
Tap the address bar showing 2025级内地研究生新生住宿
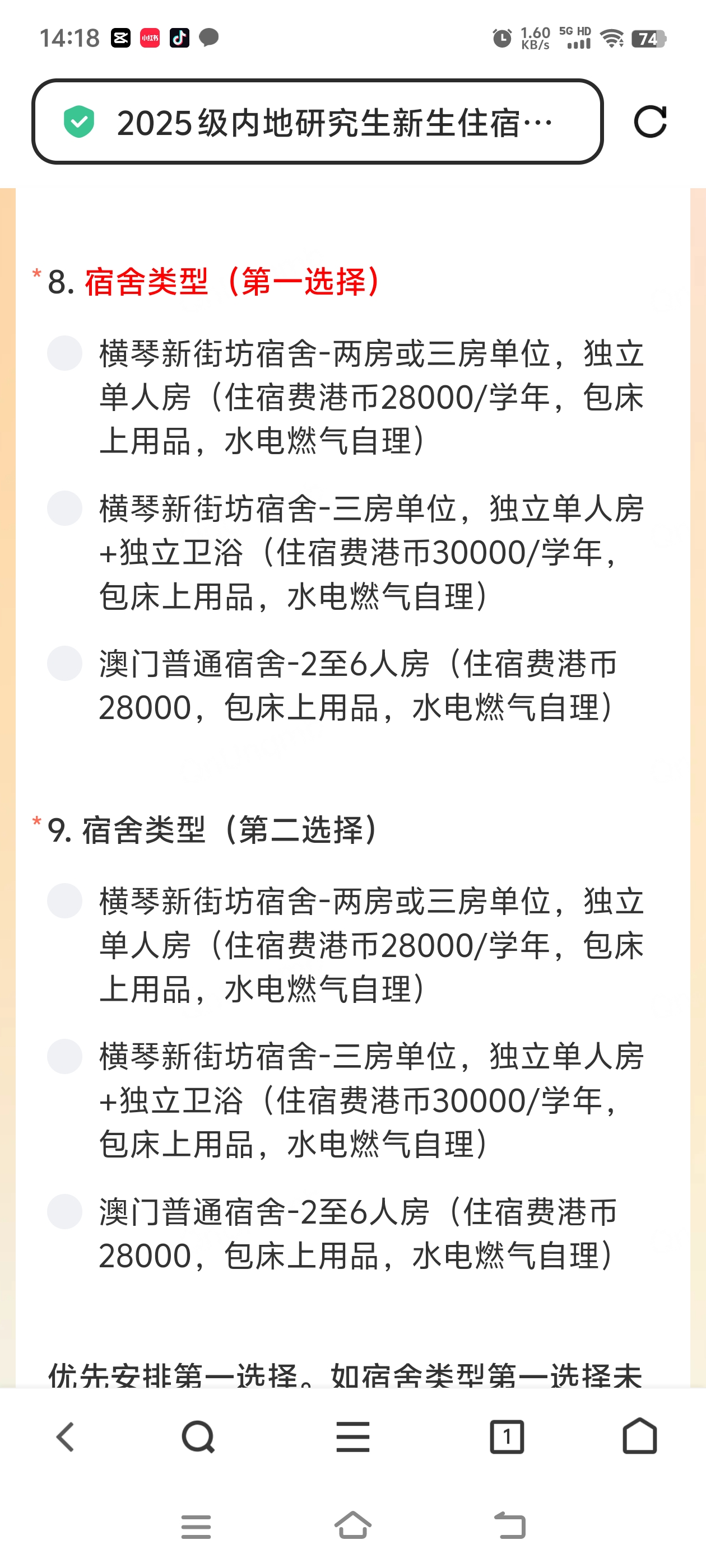pyautogui.click(x=317, y=122)
